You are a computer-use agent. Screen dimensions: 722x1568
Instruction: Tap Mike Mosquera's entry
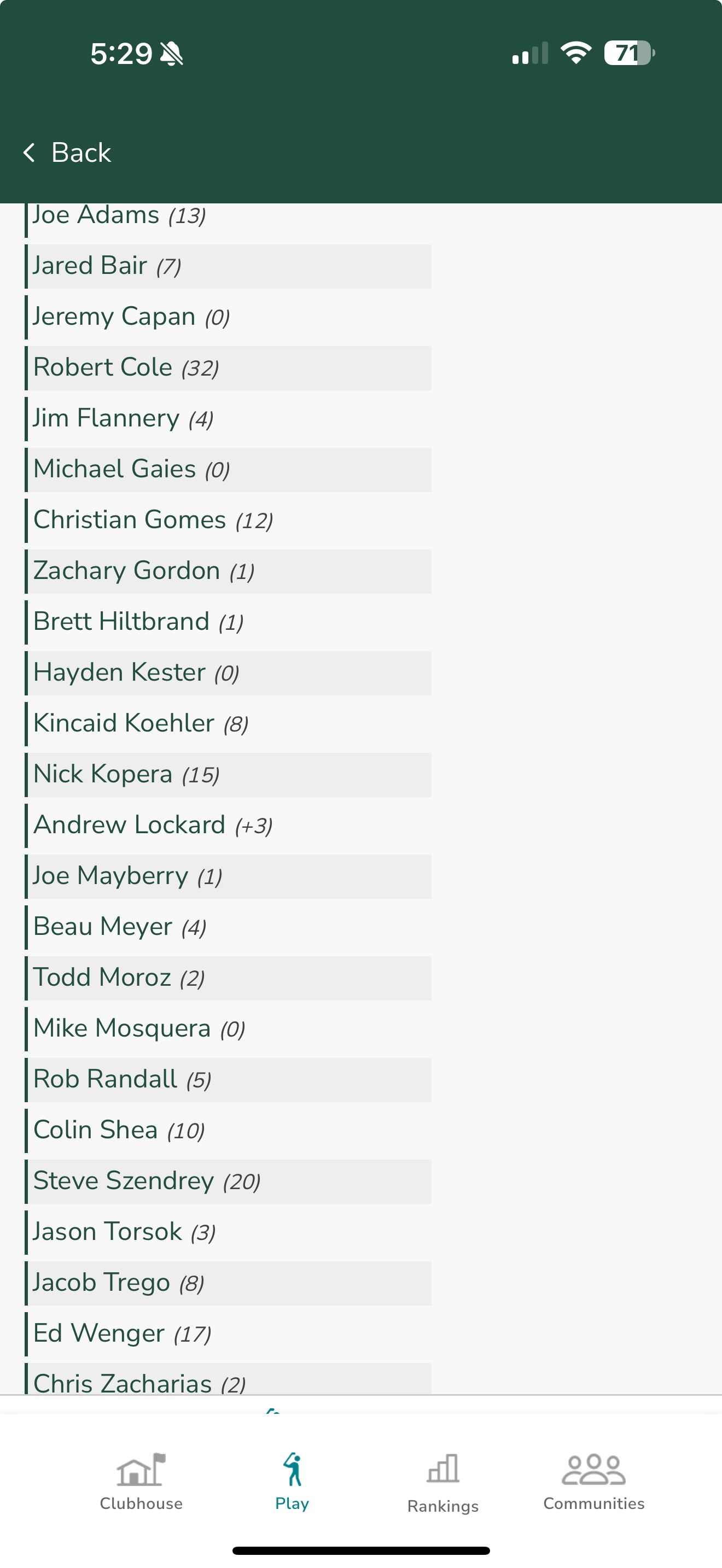[228, 1029]
